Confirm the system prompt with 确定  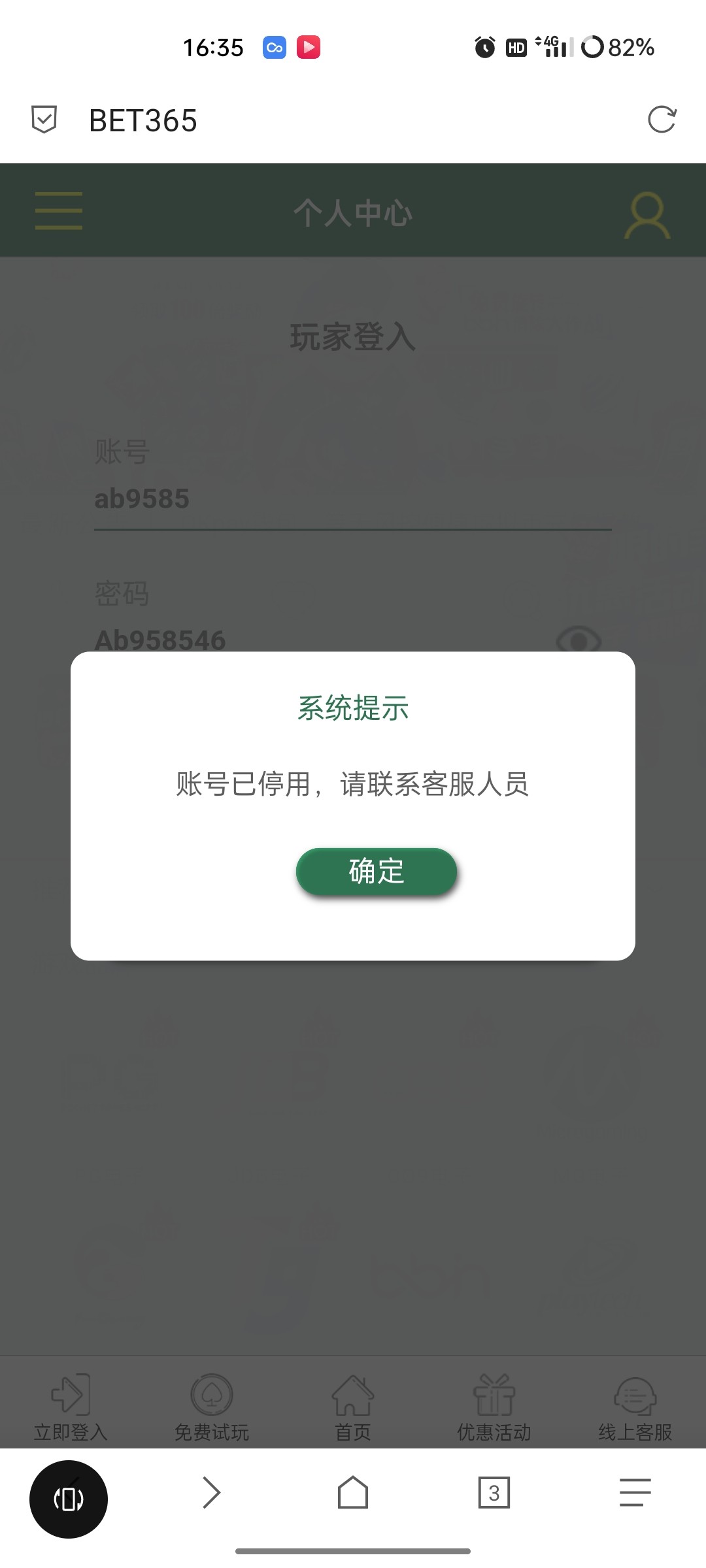point(376,872)
